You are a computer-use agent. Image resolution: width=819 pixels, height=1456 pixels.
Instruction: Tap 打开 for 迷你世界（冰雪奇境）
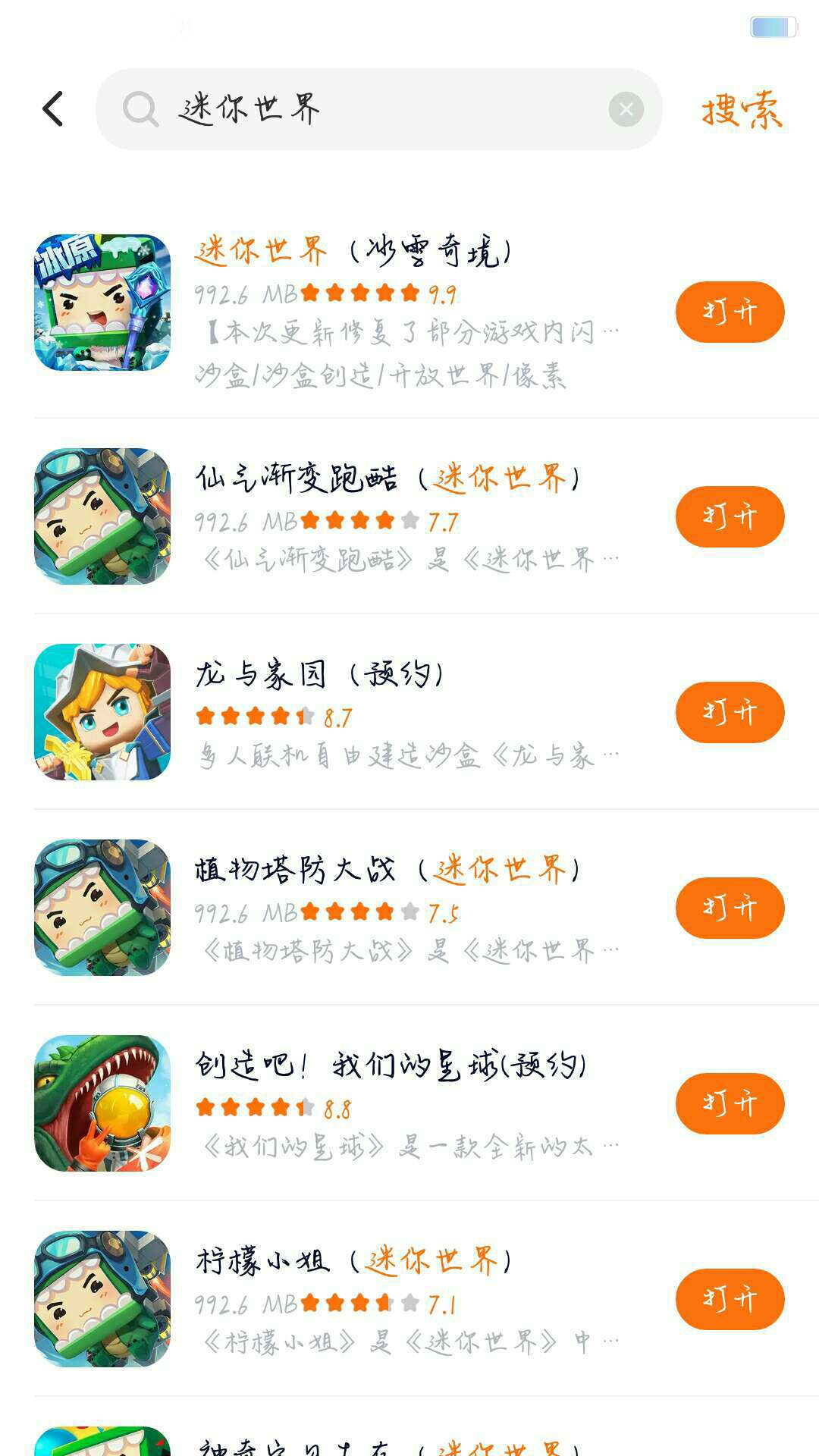pyautogui.click(x=730, y=312)
